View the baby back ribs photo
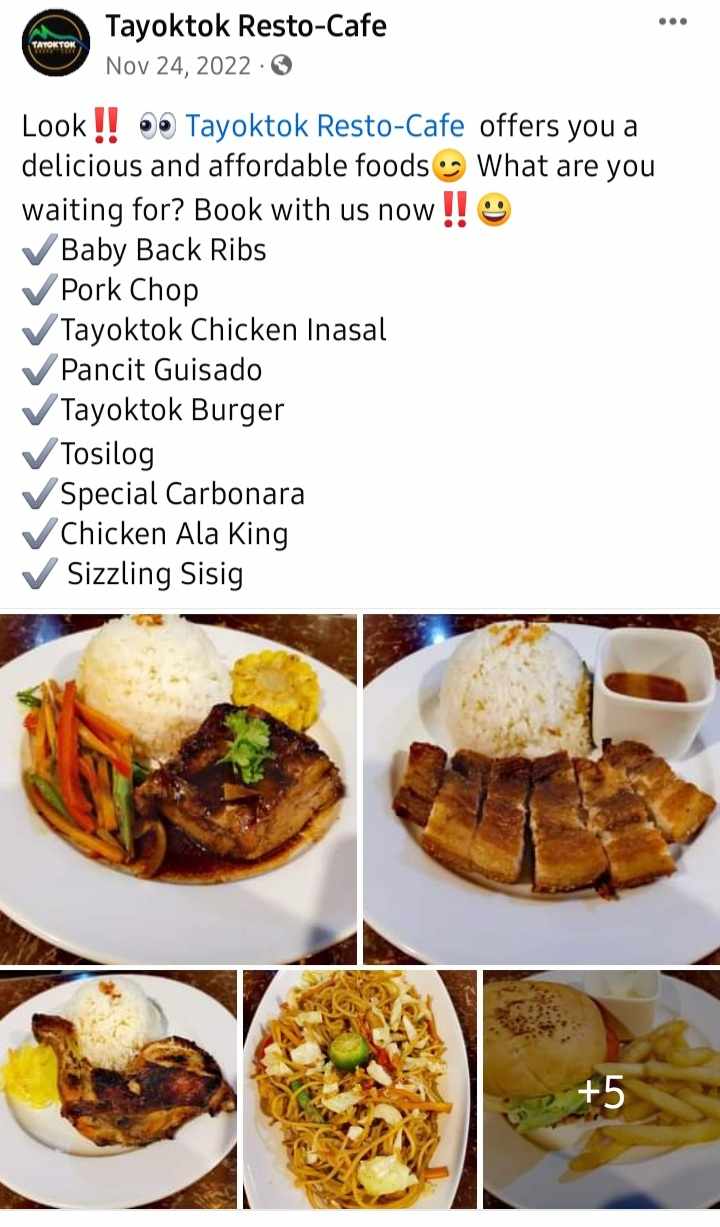Screen dimensions: 720x1227 click(x=178, y=788)
